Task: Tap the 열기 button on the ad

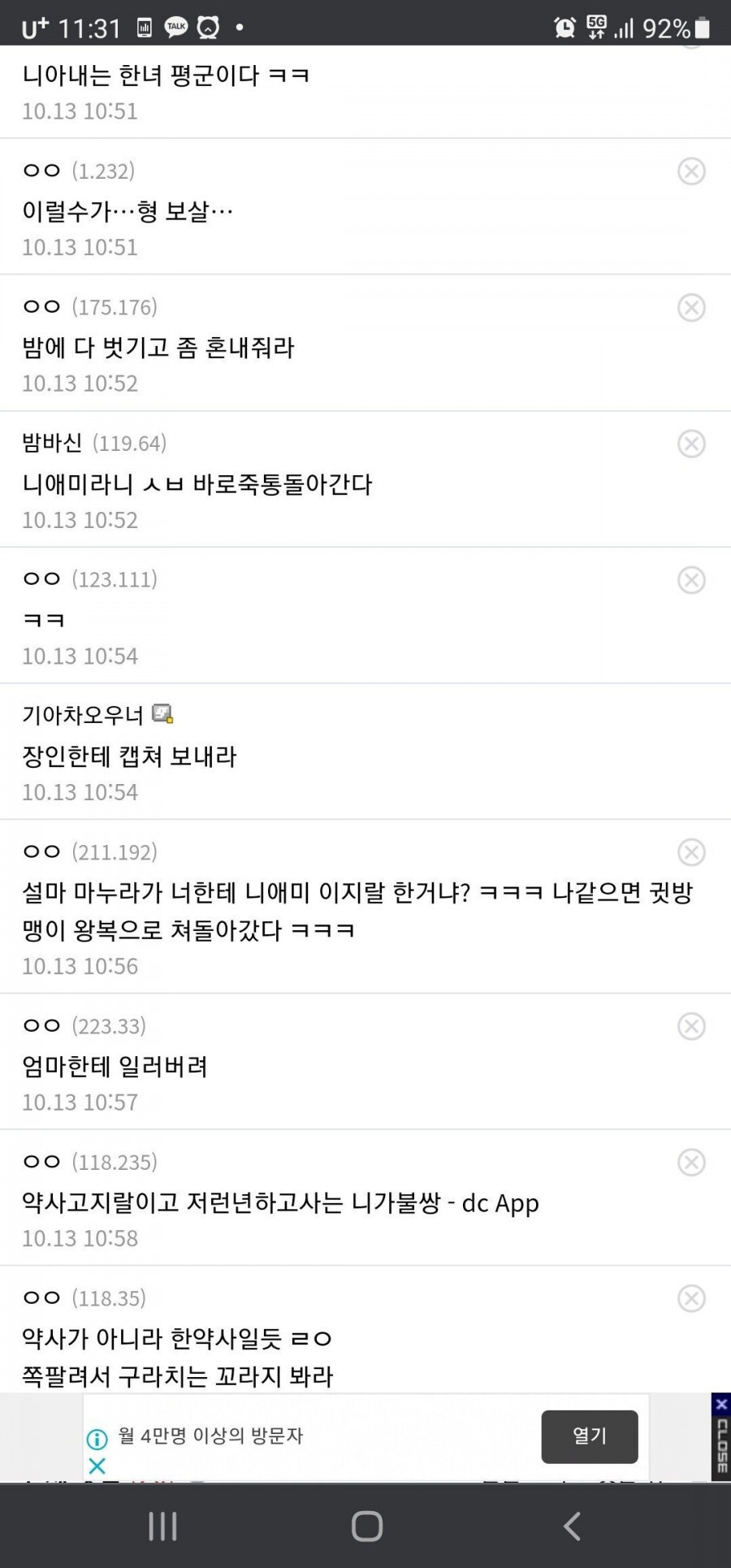Action: point(589,1436)
